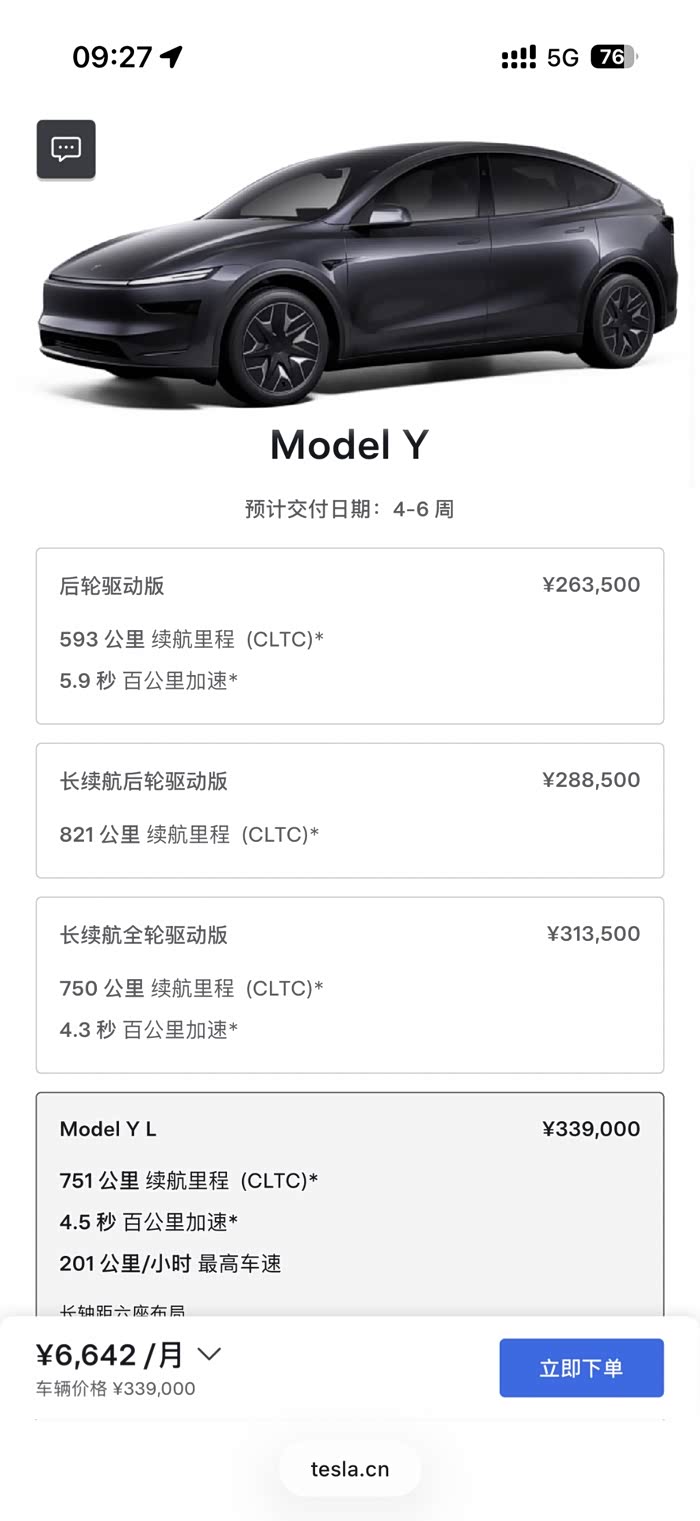Choose the 长续航后轮驱动版 trim
700x1521 pixels.
click(x=350, y=810)
